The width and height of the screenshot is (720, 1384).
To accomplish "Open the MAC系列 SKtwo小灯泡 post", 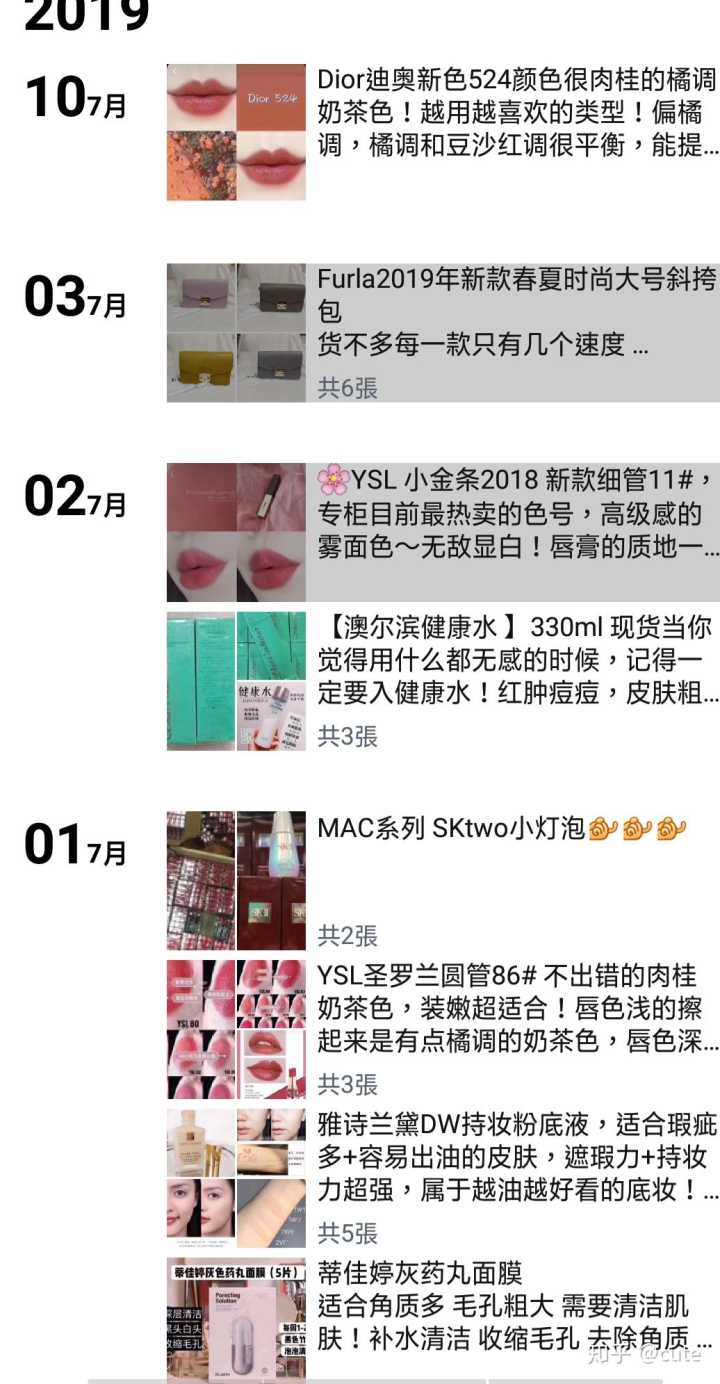I will [x=500, y=829].
